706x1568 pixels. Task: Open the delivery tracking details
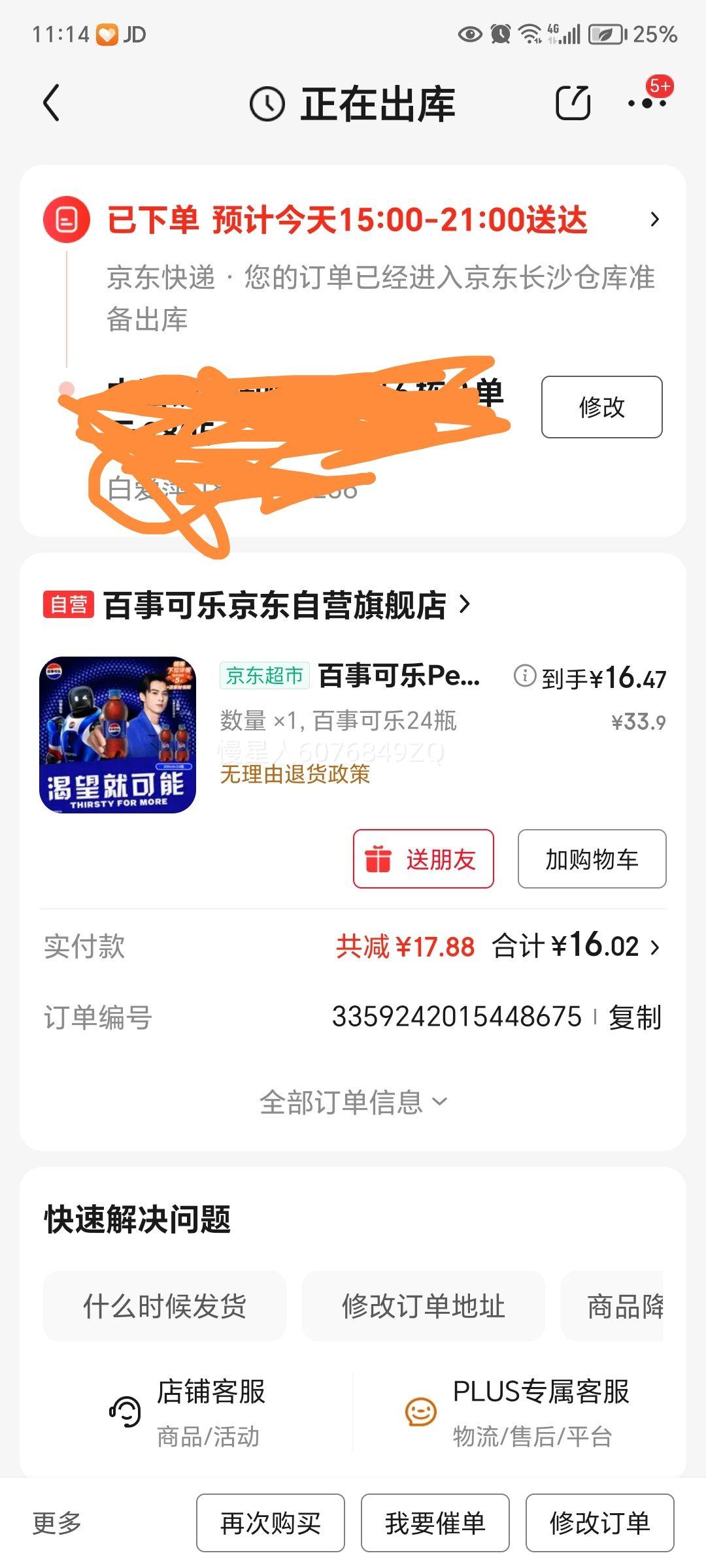coord(654,220)
